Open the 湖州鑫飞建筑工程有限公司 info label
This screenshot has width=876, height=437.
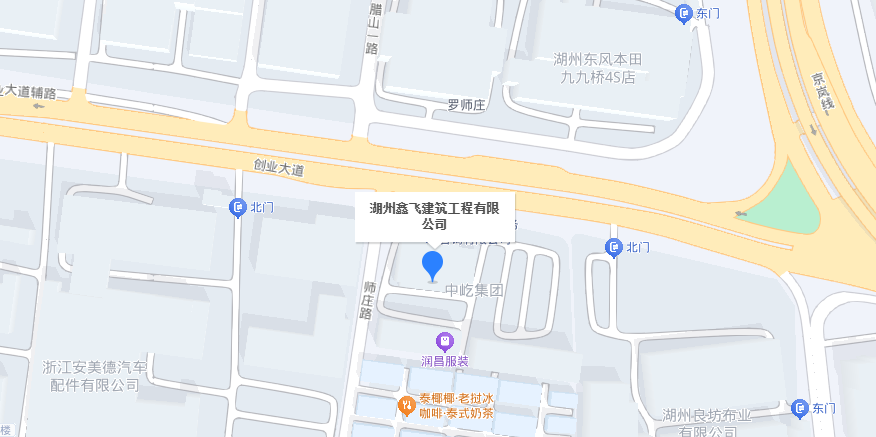[434, 216]
